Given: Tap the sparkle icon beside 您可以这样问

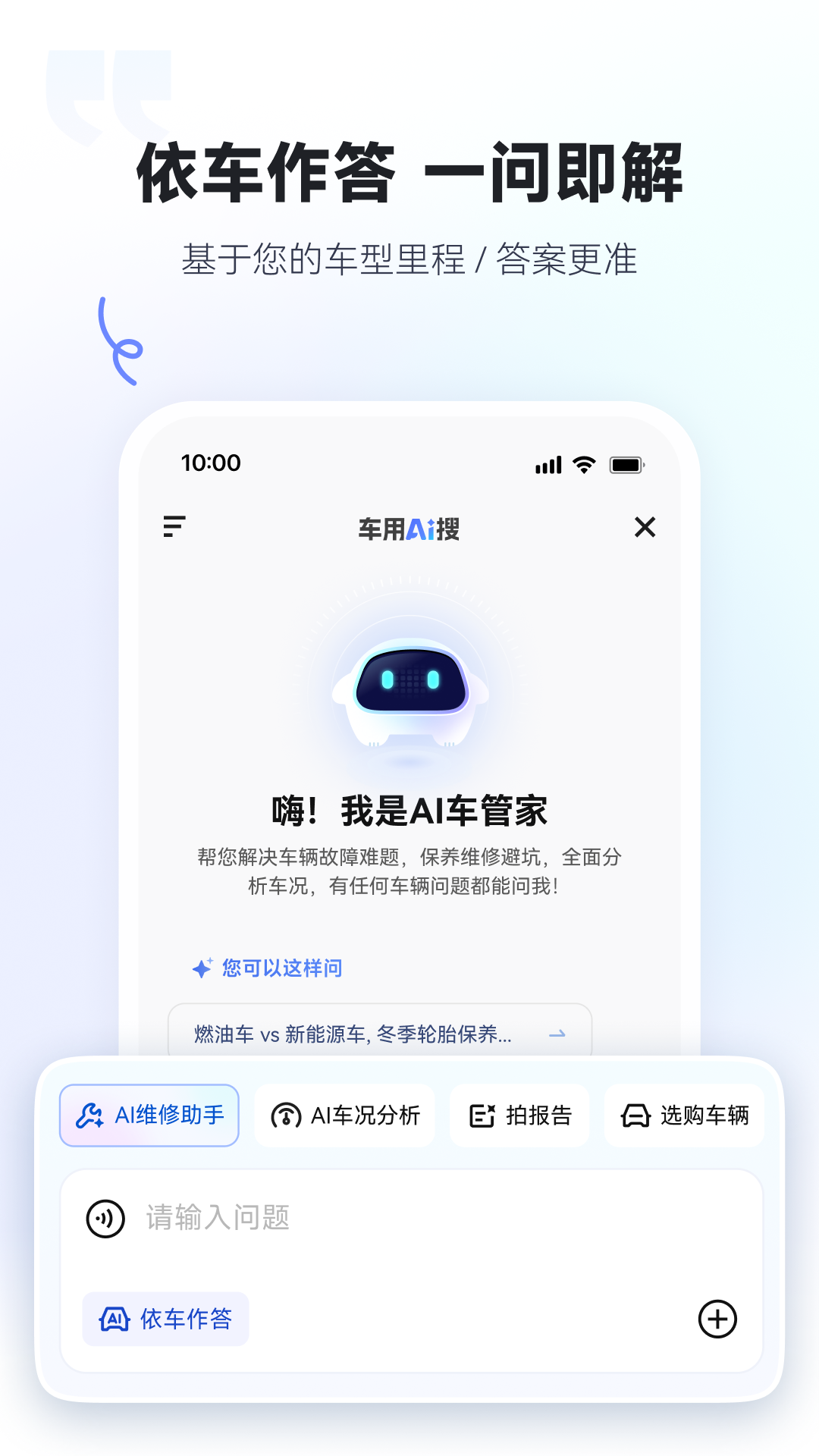Looking at the screenshot, I should click(201, 967).
